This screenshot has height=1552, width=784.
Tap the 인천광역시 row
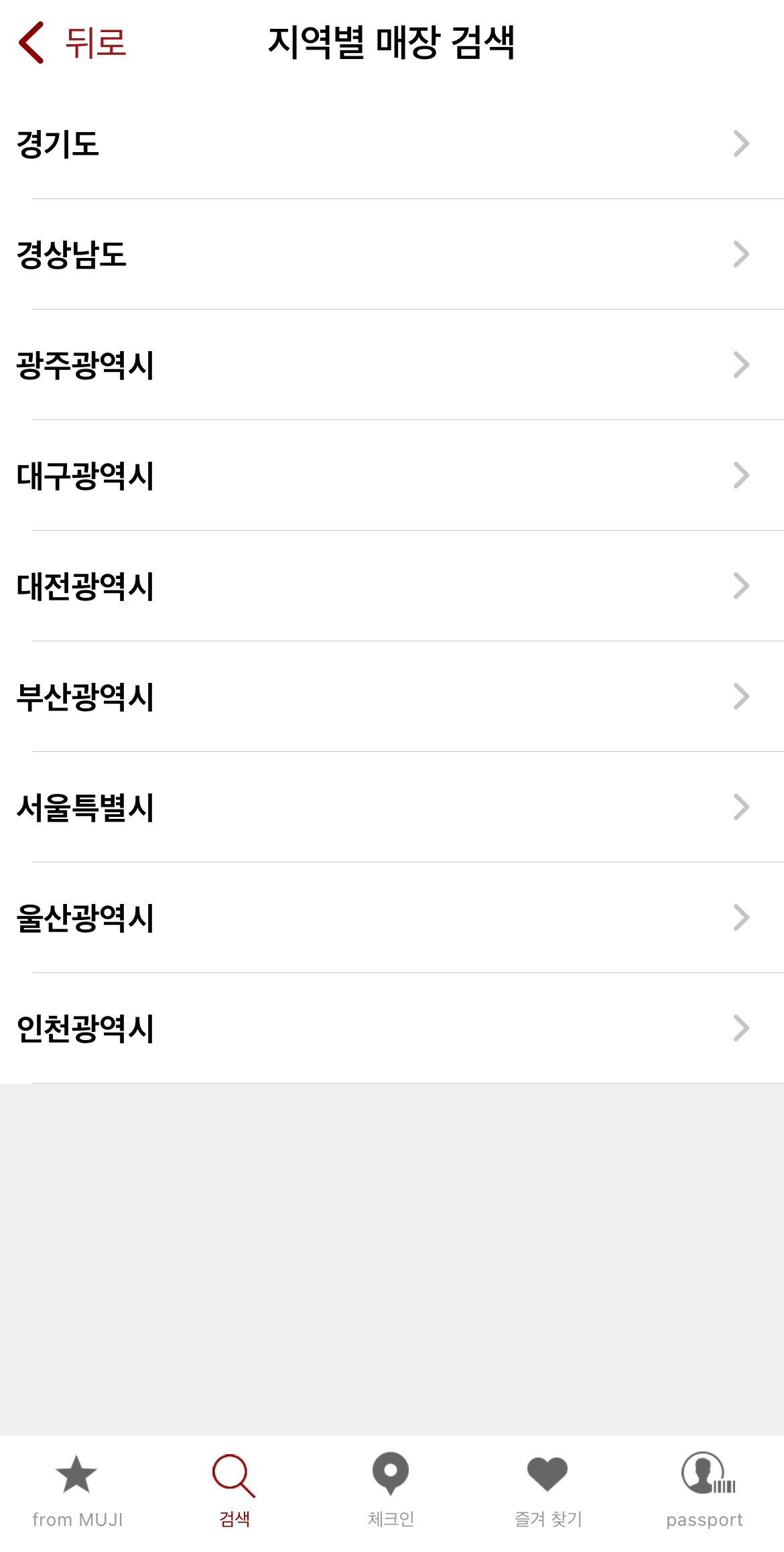coord(392,1028)
